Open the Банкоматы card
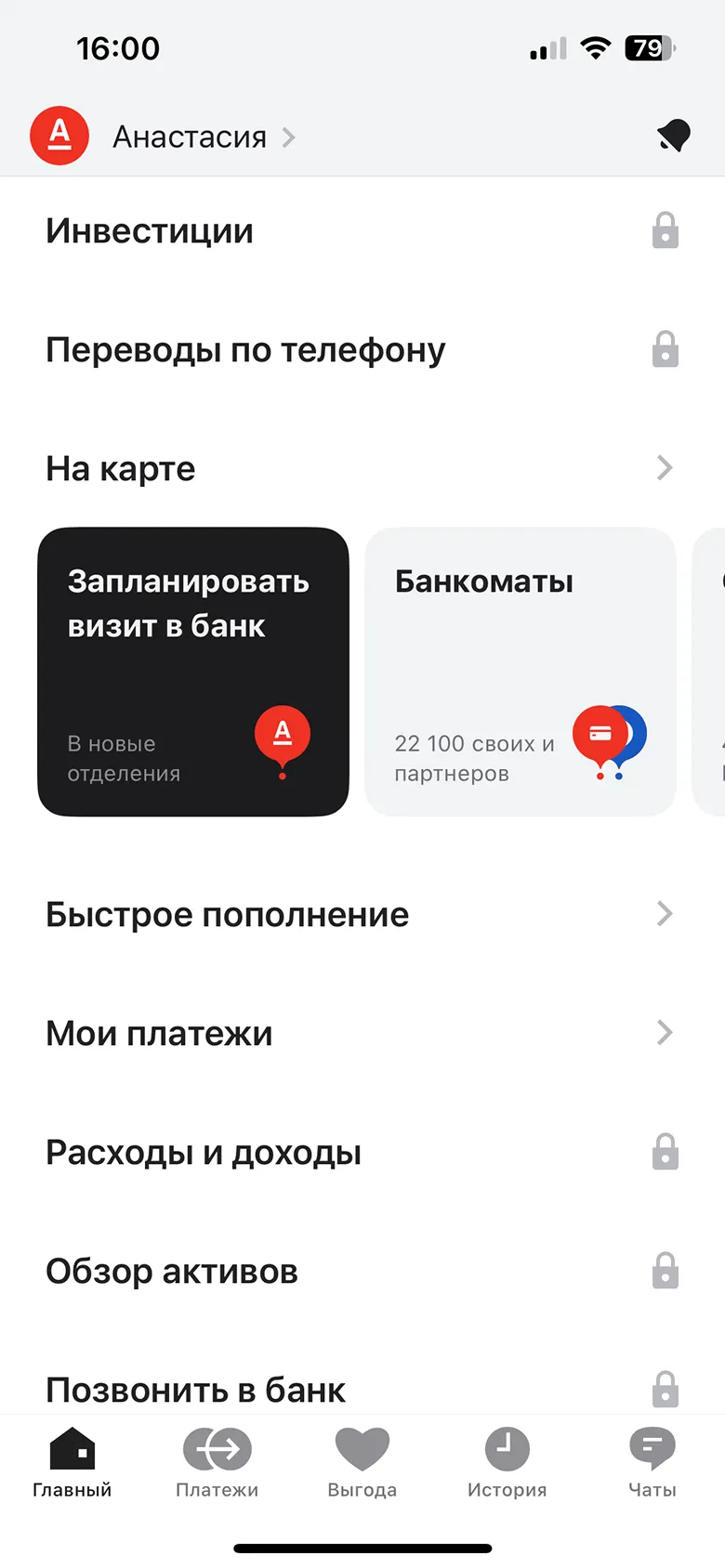725x1568 pixels. click(520, 672)
